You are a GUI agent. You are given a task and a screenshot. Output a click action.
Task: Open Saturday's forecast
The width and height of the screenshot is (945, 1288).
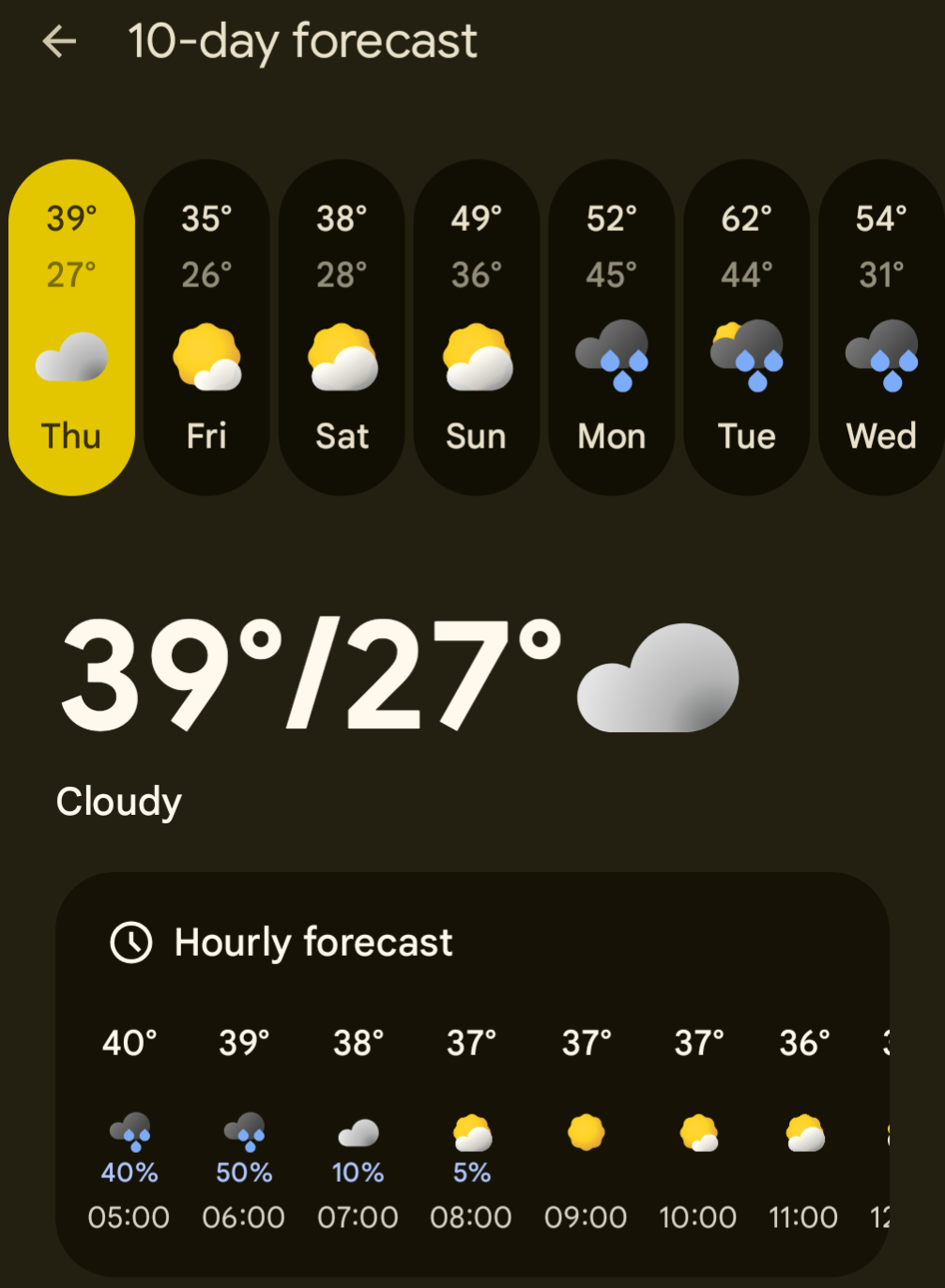342,327
